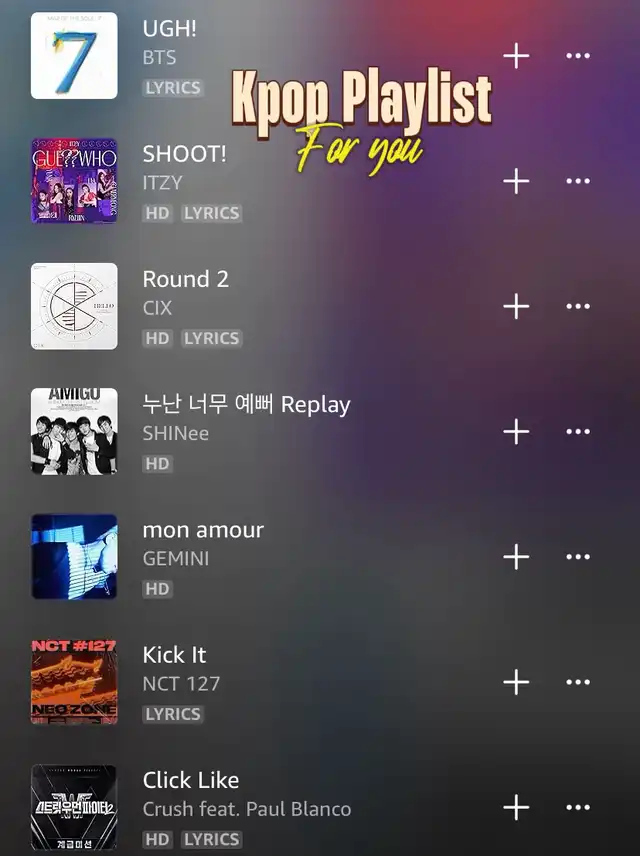Screen dimensions: 640x856
Task: Play Round 2 by CIX
Action: pos(186,279)
